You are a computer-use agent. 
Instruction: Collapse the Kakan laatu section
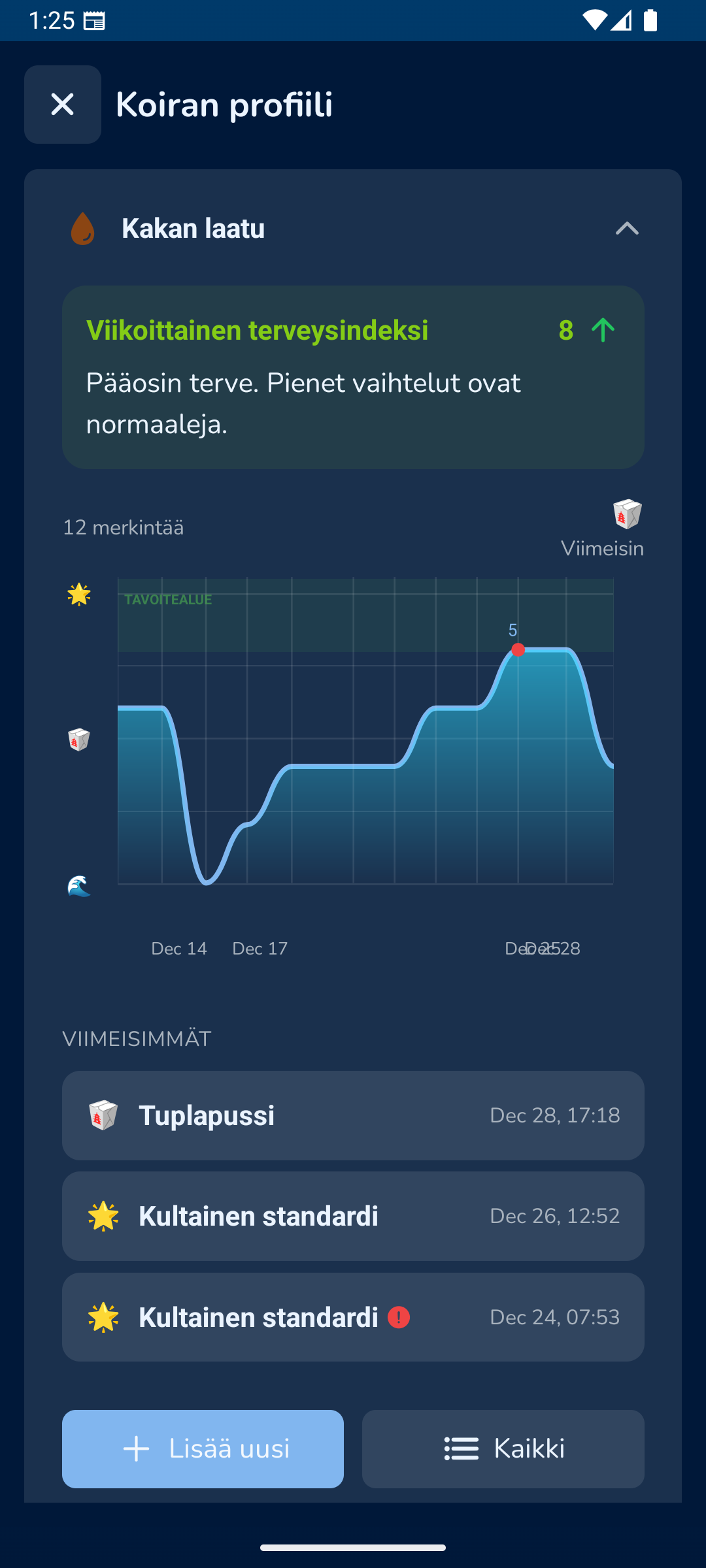626,229
